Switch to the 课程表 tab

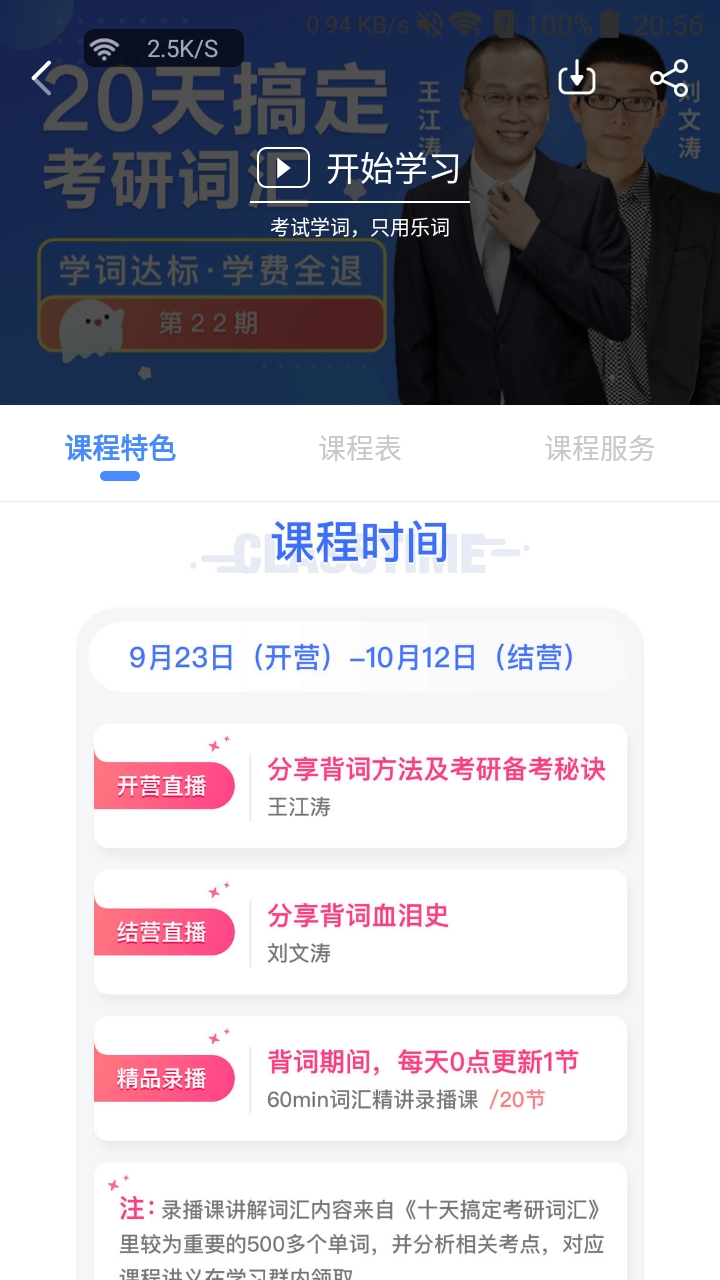point(360,449)
